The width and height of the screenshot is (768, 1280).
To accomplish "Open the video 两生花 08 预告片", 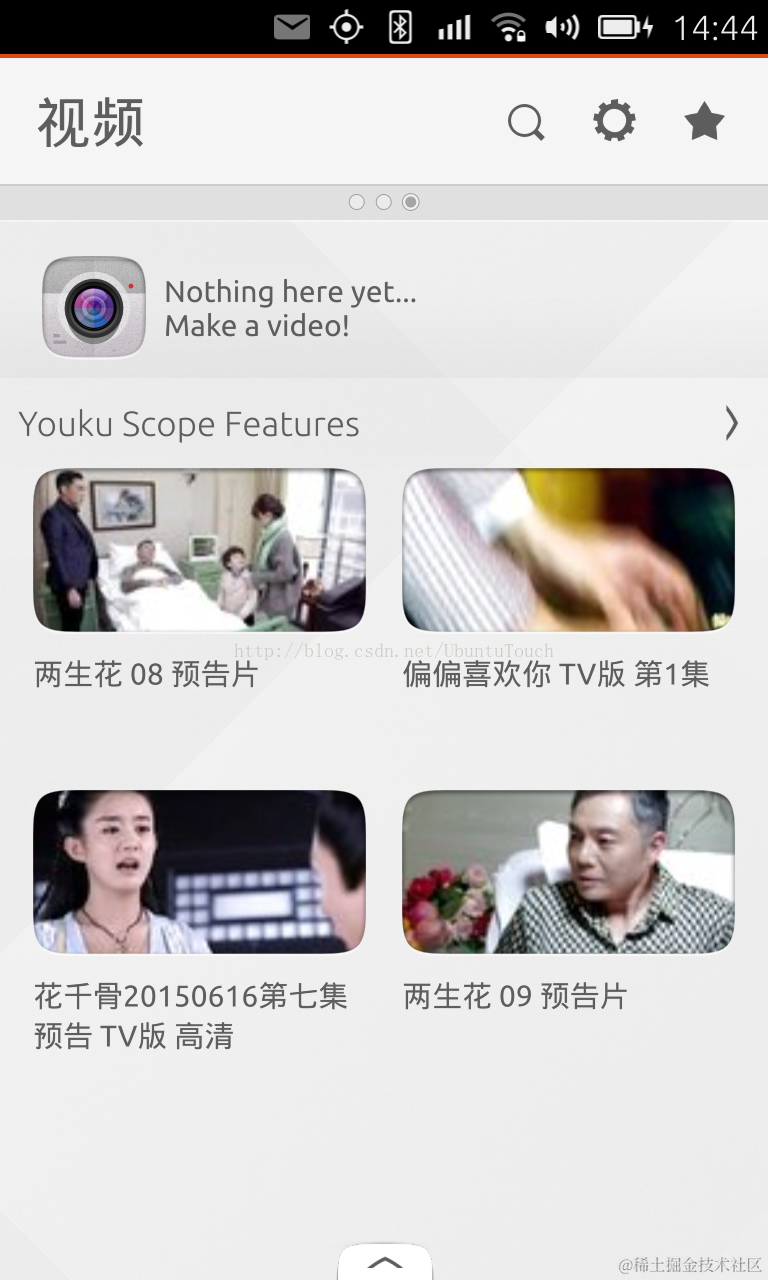I will pyautogui.click(x=199, y=550).
